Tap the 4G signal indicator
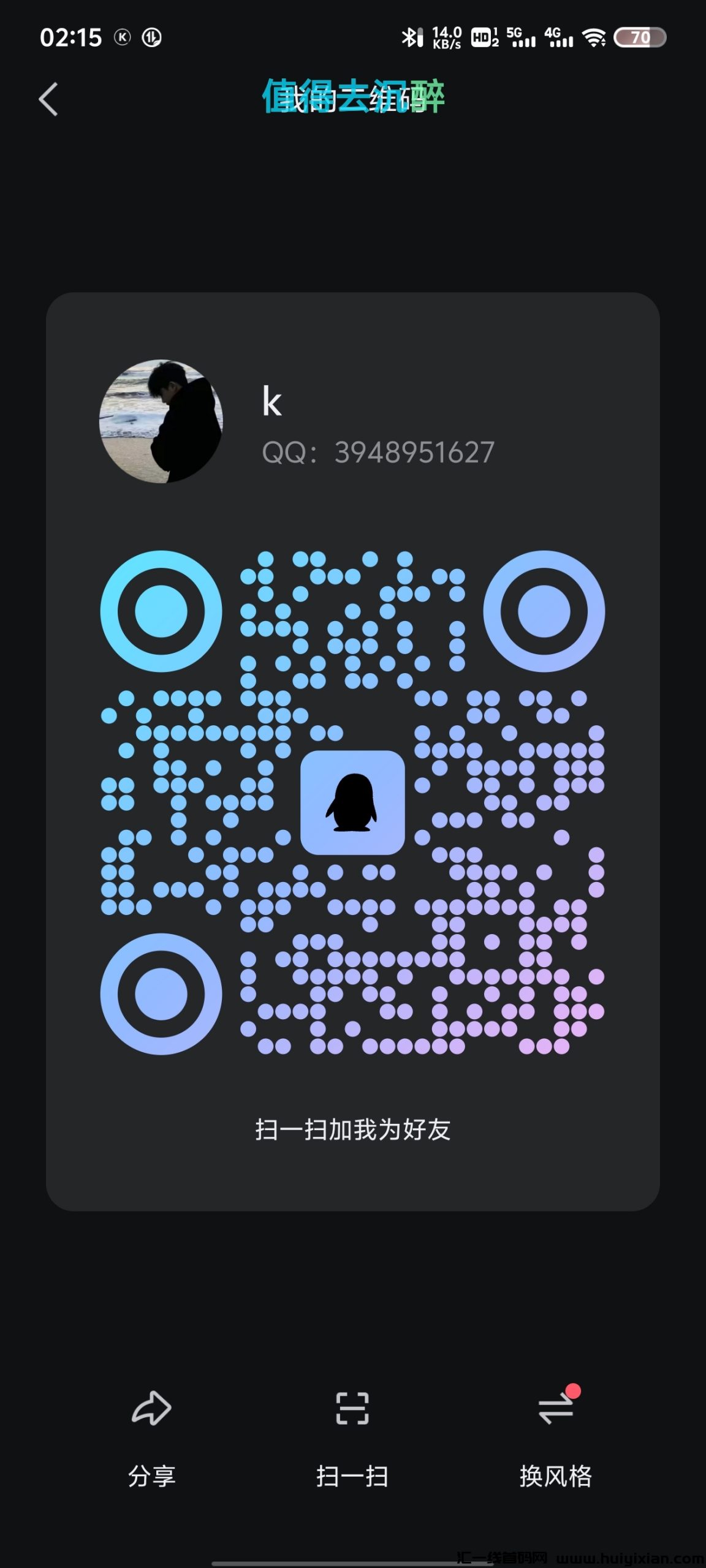The height and width of the screenshot is (1568, 706). [560, 38]
